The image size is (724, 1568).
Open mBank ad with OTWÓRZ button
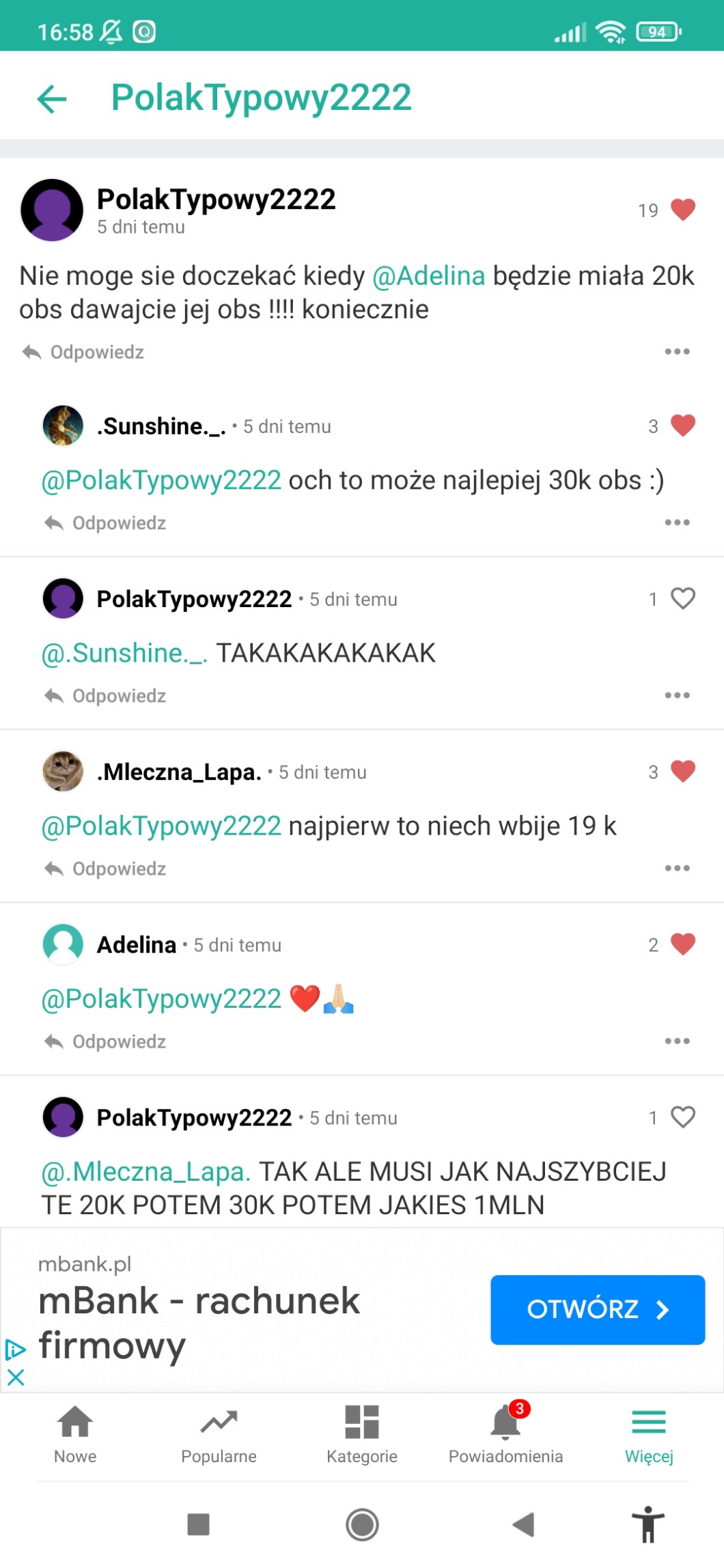point(597,1309)
